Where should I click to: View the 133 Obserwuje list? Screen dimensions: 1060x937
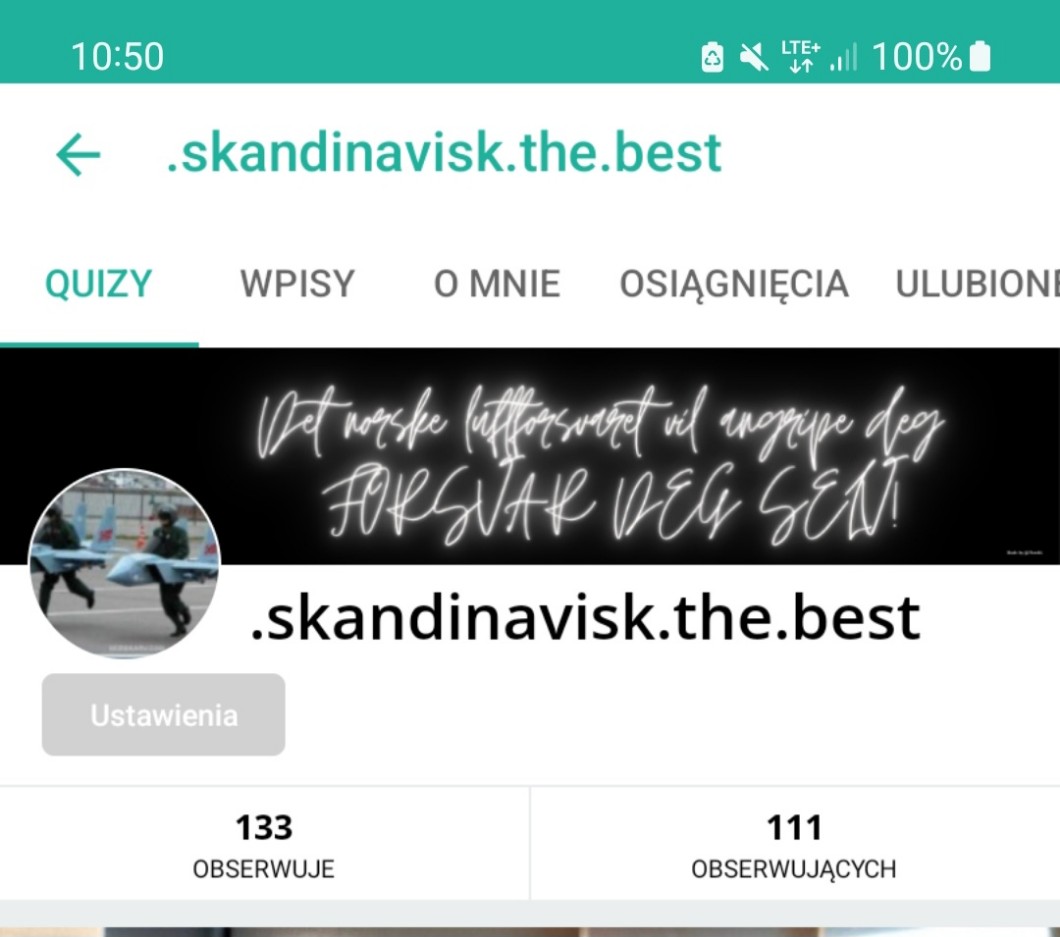(264, 845)
